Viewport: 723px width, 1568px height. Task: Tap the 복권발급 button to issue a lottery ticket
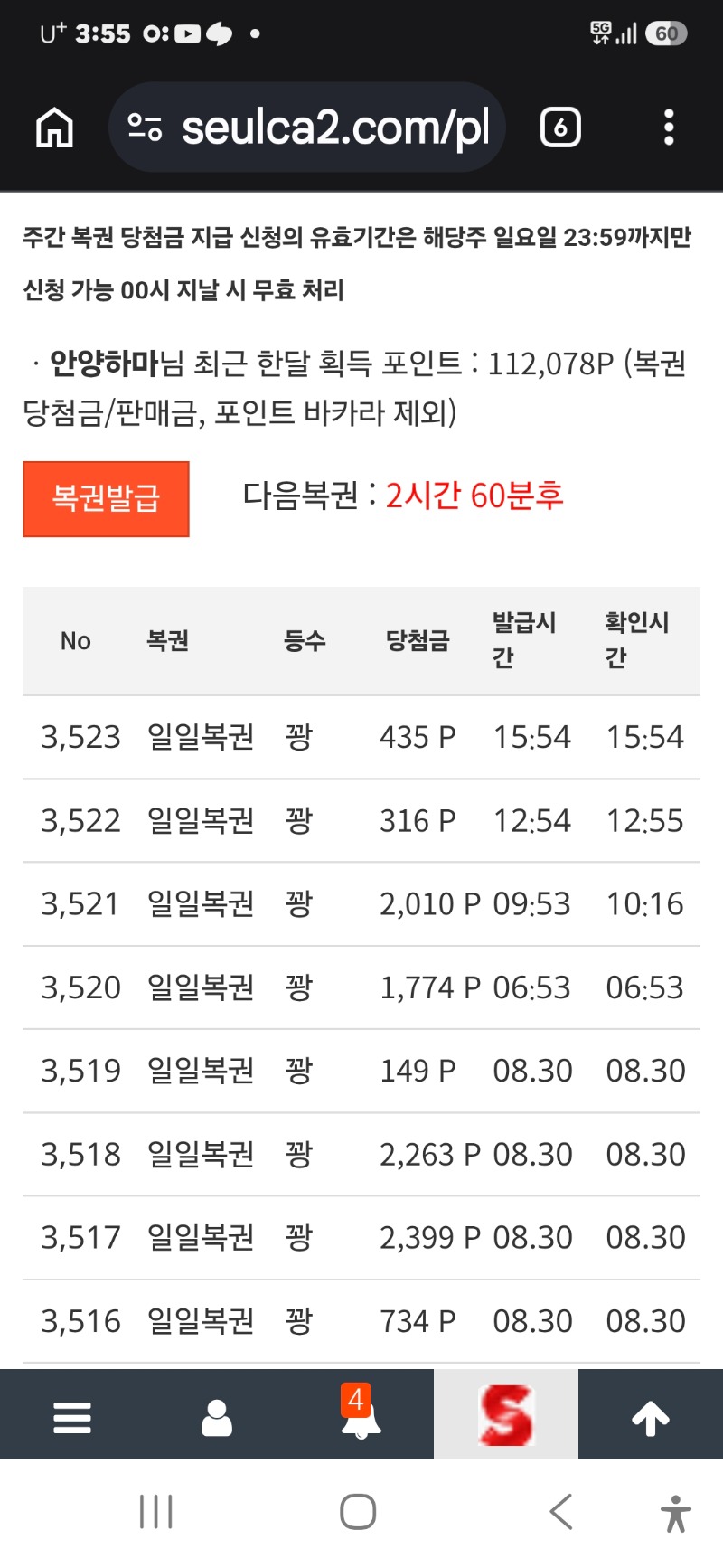click(106, 499)
